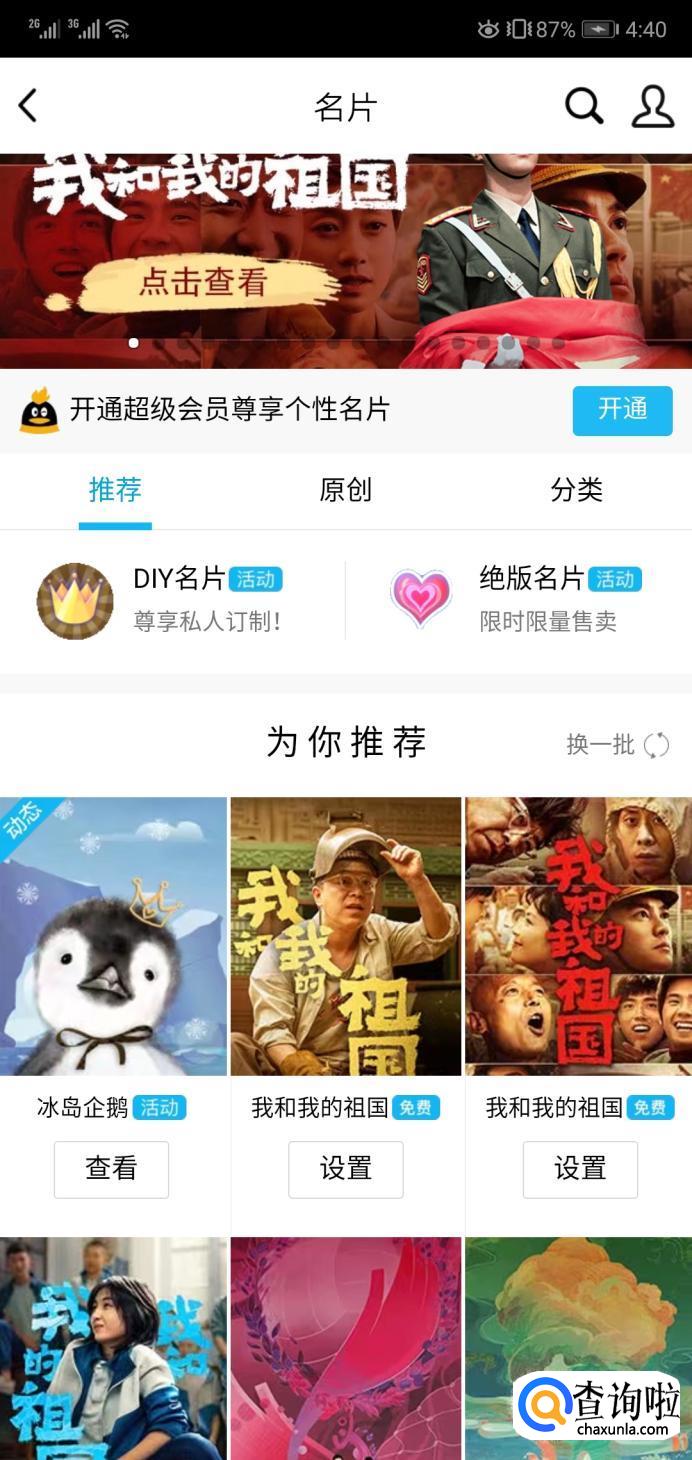
Task: Open the 我和我的祖国 banner 点击查看
Action: tap(203, 282)
